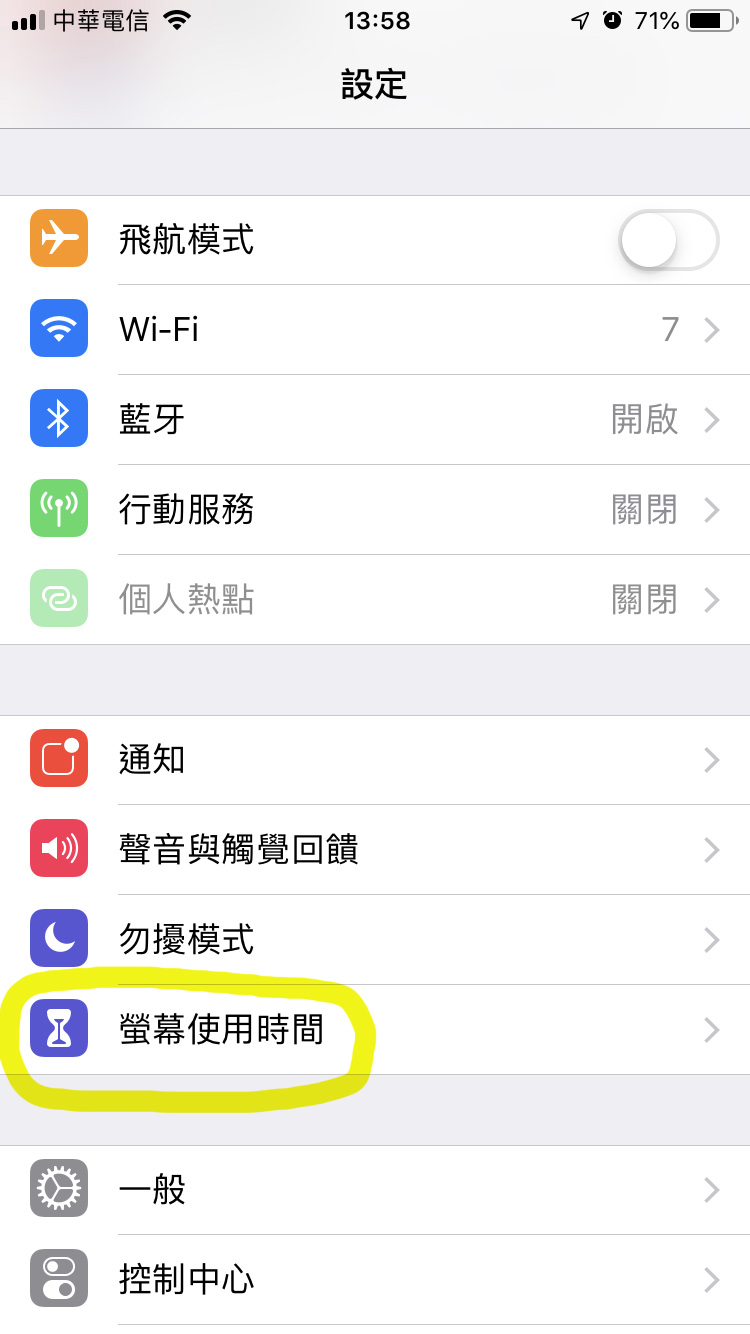The height and width of the screenshot is (1334, 750).
Task: Open 螢幕使用時間 settings
Action: click(375, 1030)
